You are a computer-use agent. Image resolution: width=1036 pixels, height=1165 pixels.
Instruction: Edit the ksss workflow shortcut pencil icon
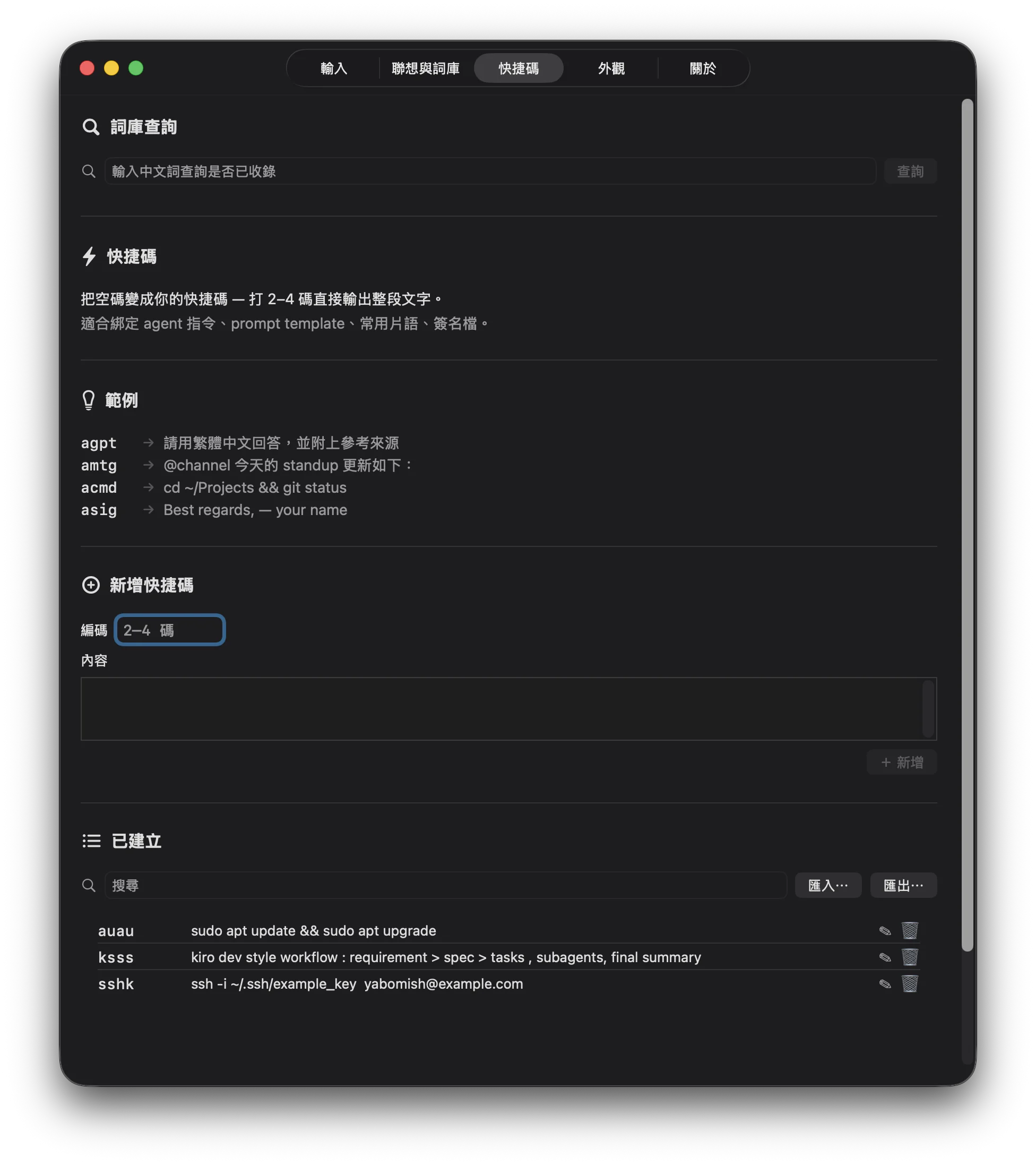tap(886, 957)
